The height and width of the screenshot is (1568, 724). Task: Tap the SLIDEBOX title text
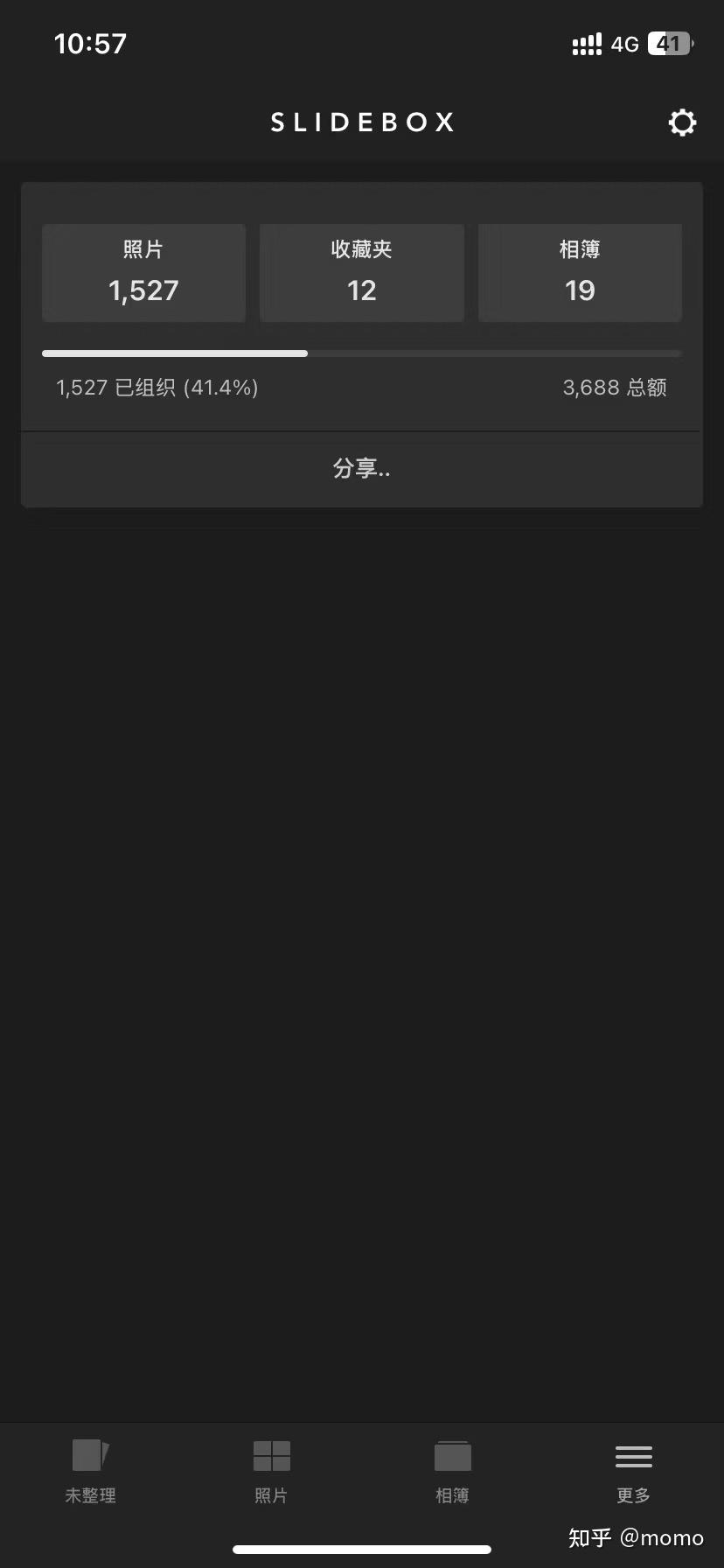click(361, 122)
